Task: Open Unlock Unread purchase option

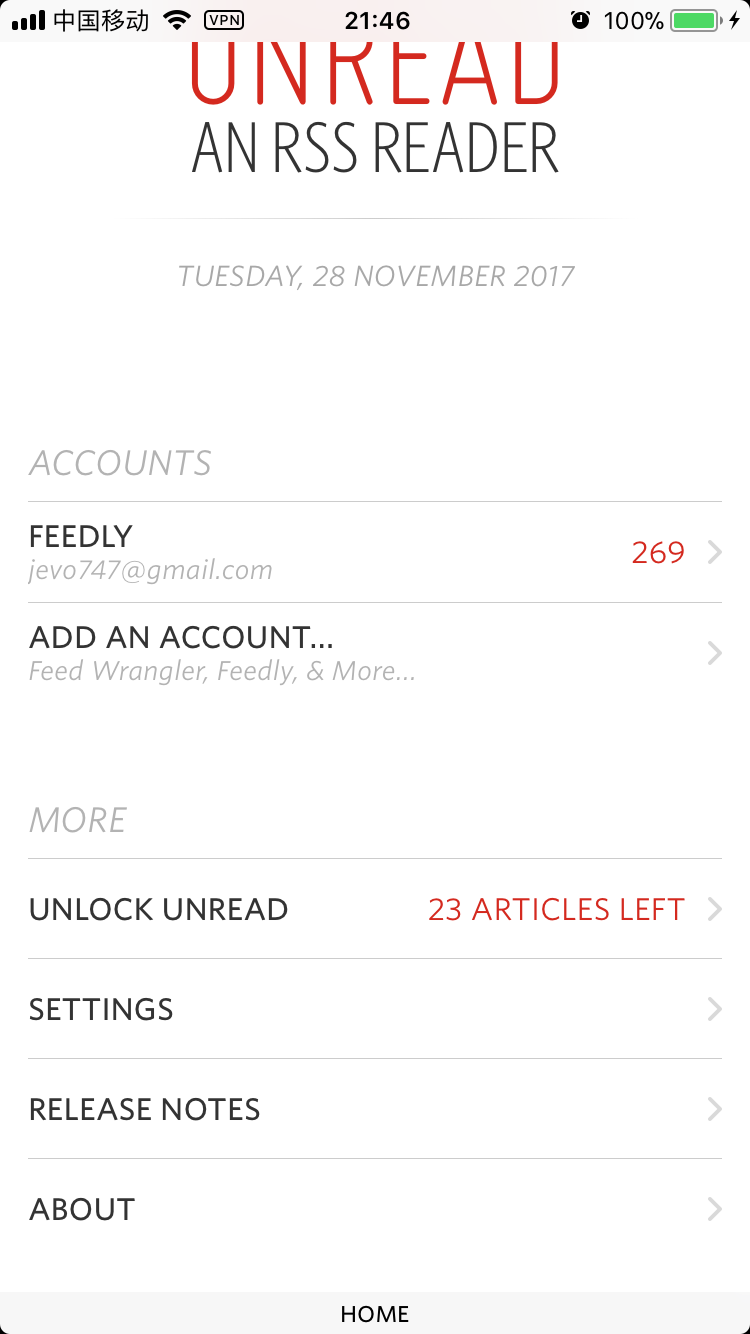Action: tap(375, 909)
